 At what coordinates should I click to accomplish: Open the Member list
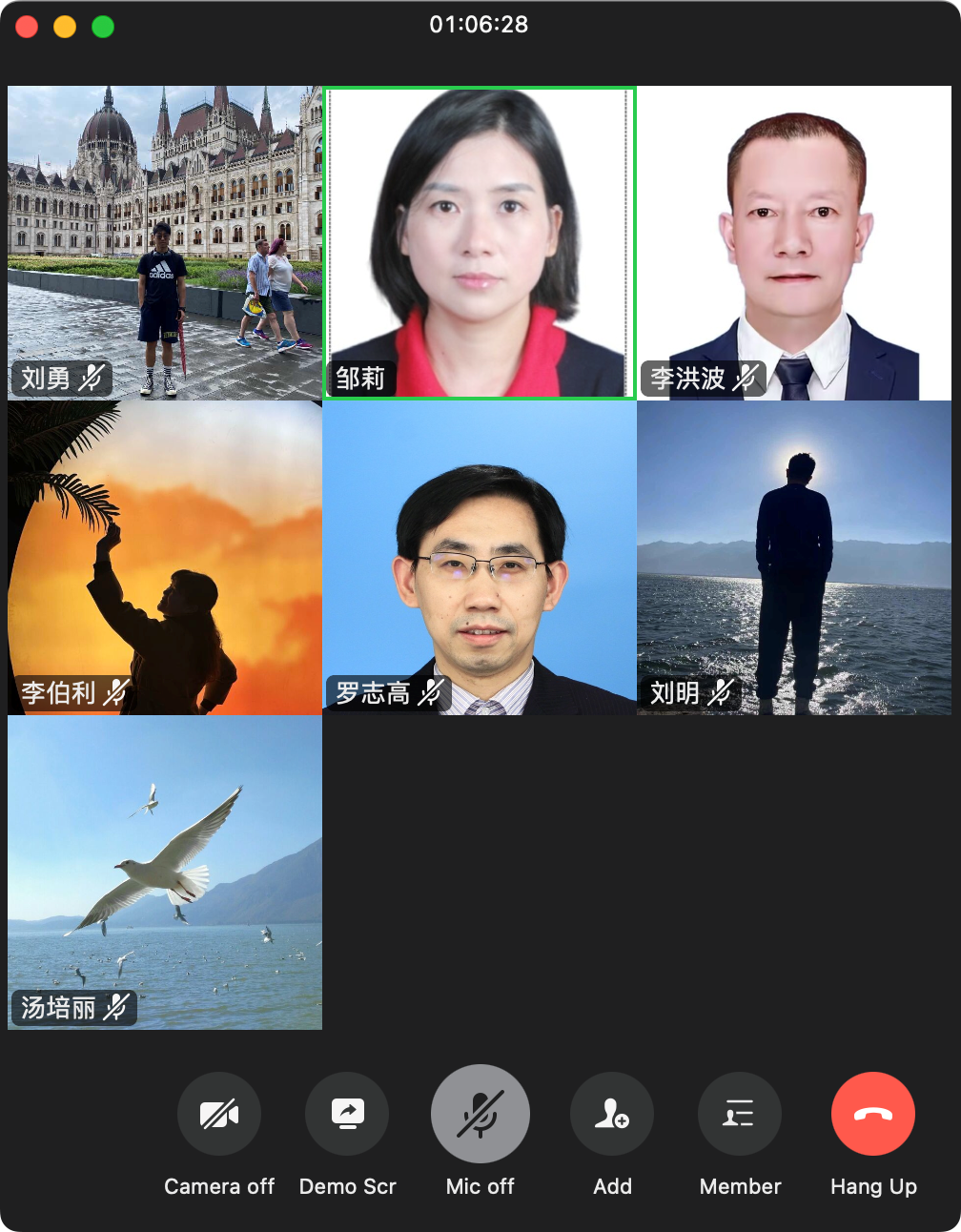point(740,1114)
